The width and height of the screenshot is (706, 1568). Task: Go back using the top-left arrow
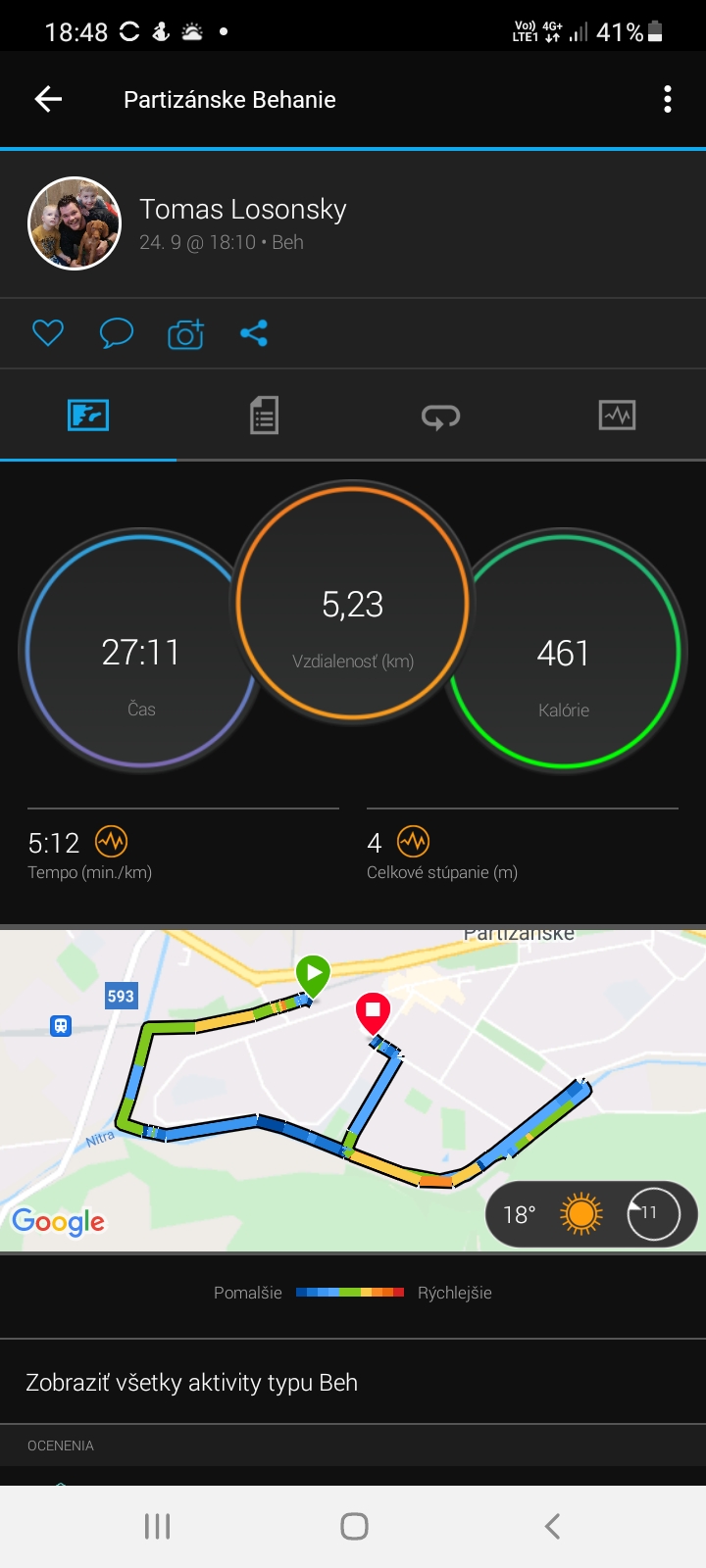point(48,99)
